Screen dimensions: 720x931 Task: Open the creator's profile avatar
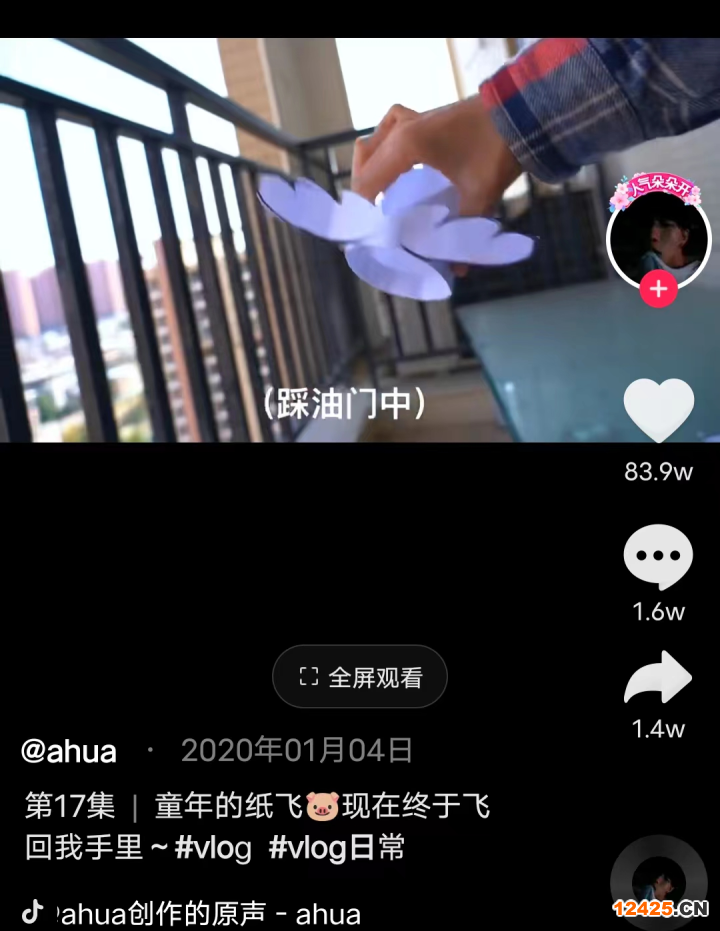tap(657, 236)
